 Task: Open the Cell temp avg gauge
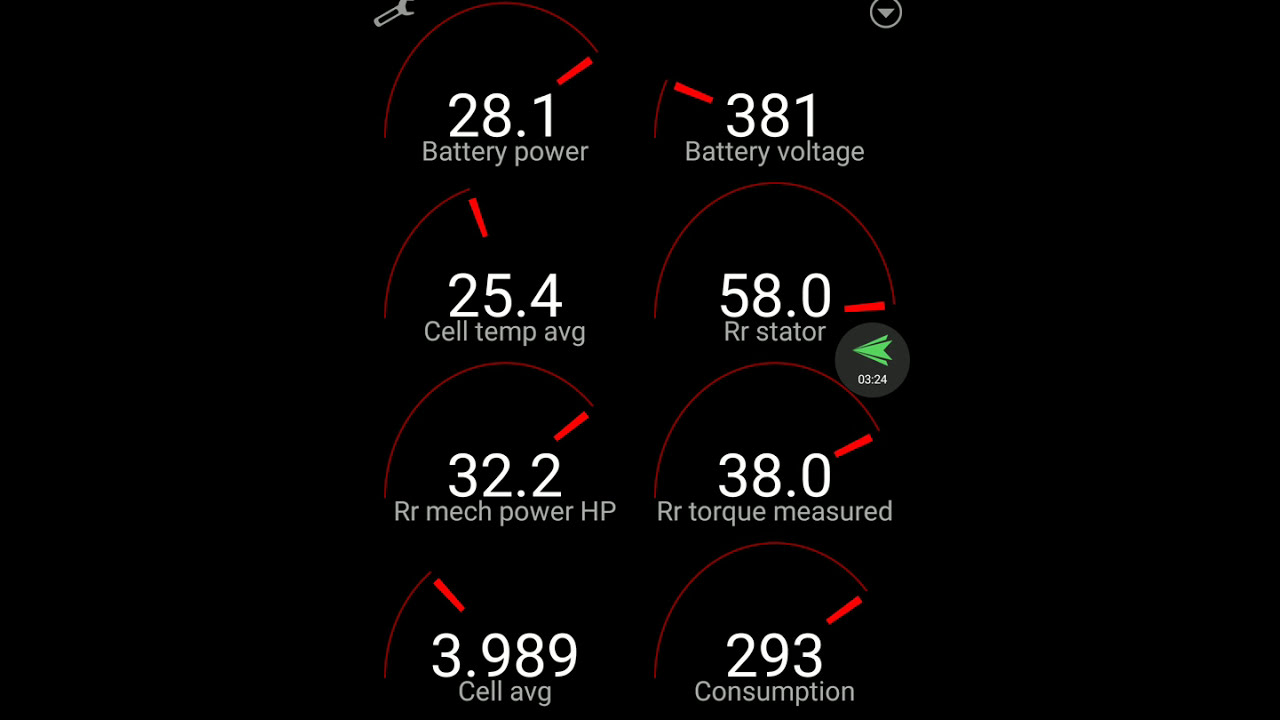(505, 300)
